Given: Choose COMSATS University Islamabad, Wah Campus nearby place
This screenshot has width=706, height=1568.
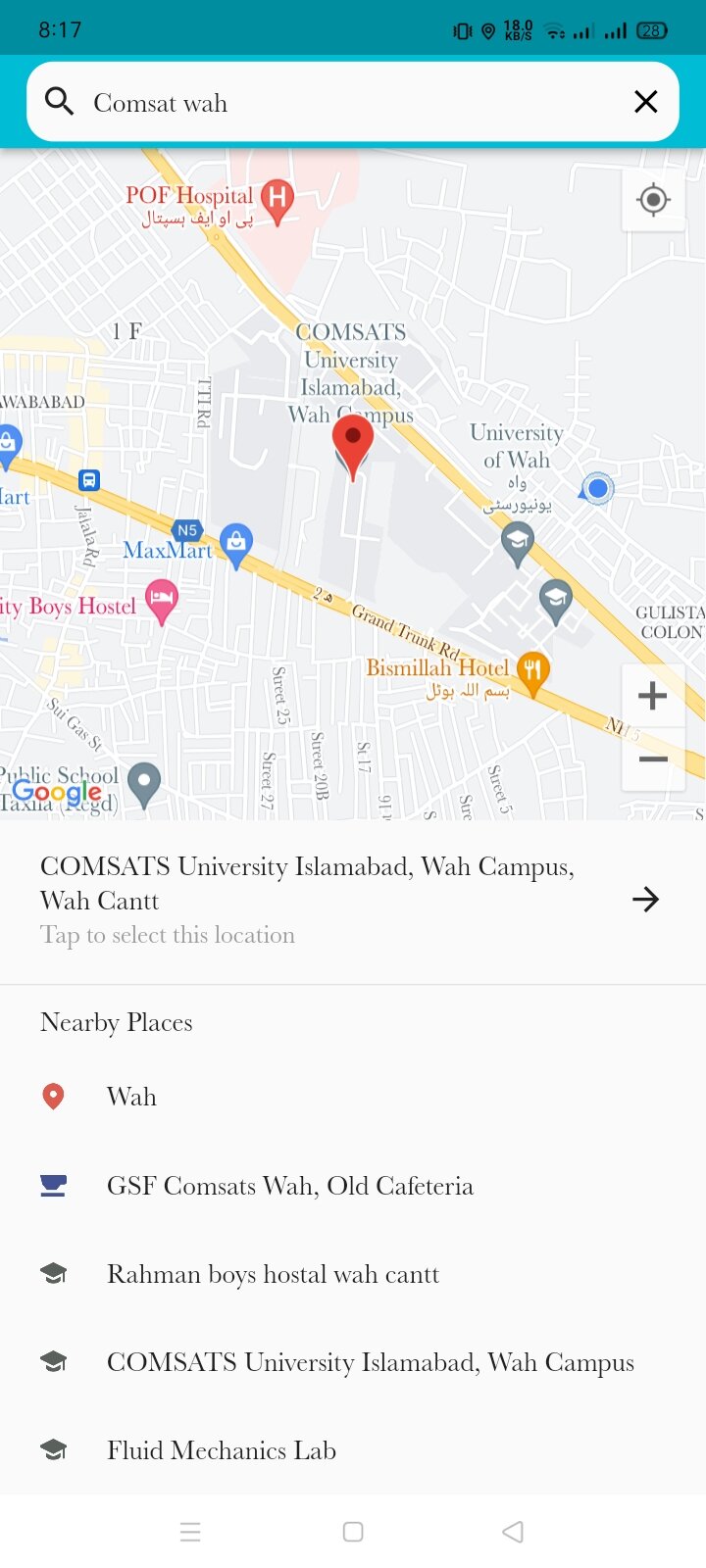Looking at the screenshot, I should [x=353, y=1362].
